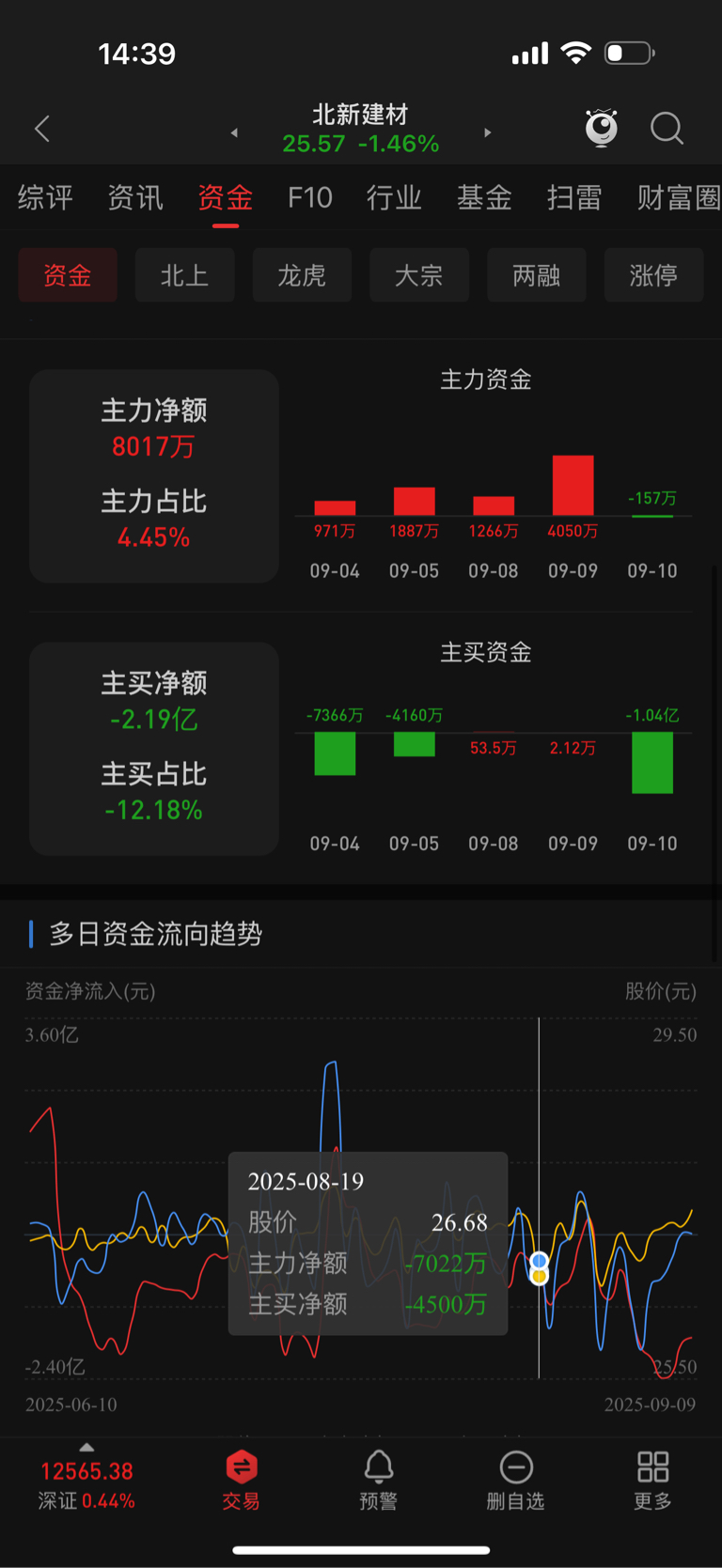This screenshot has width=722, height=1568.
Task: Select the 龙虎 chip
Action: 302,275
